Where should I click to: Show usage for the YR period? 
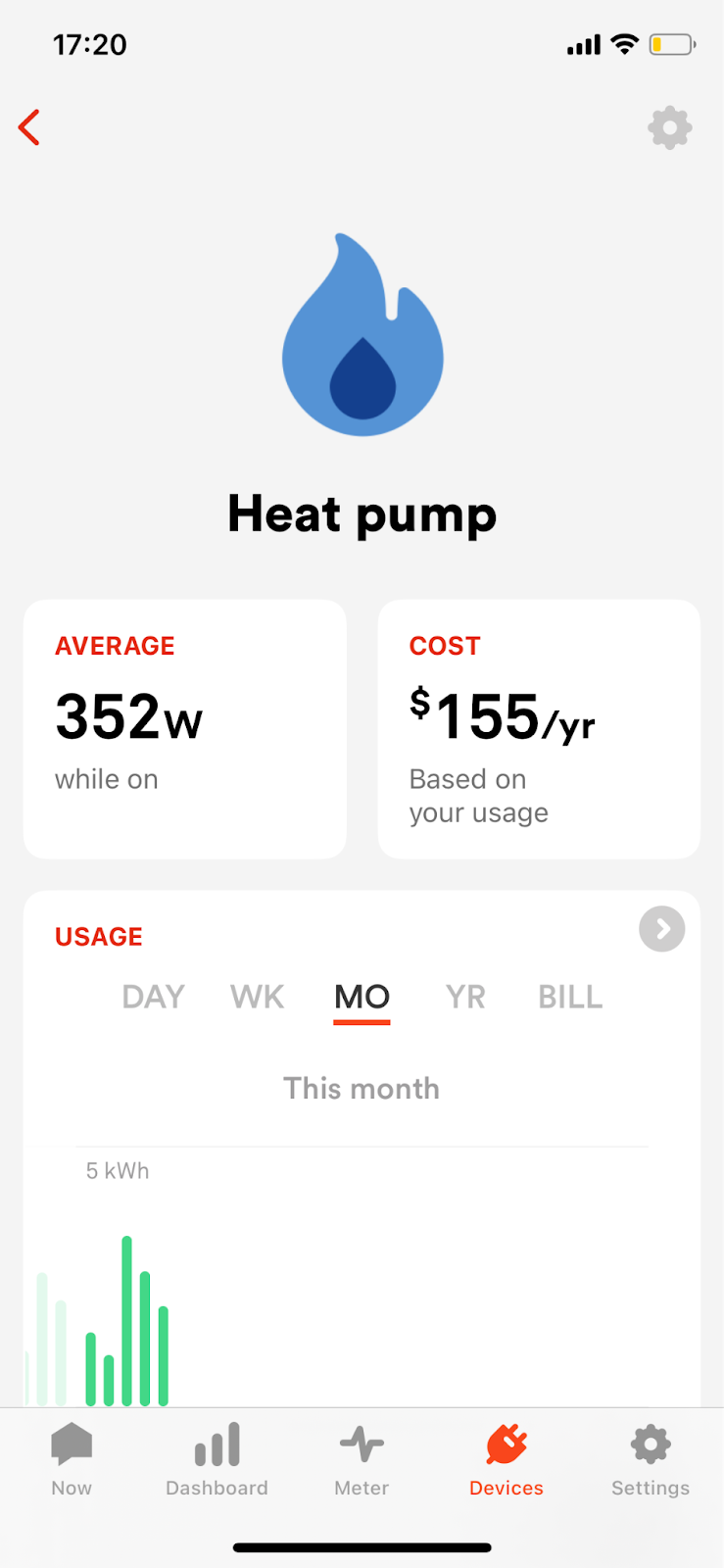465,997
